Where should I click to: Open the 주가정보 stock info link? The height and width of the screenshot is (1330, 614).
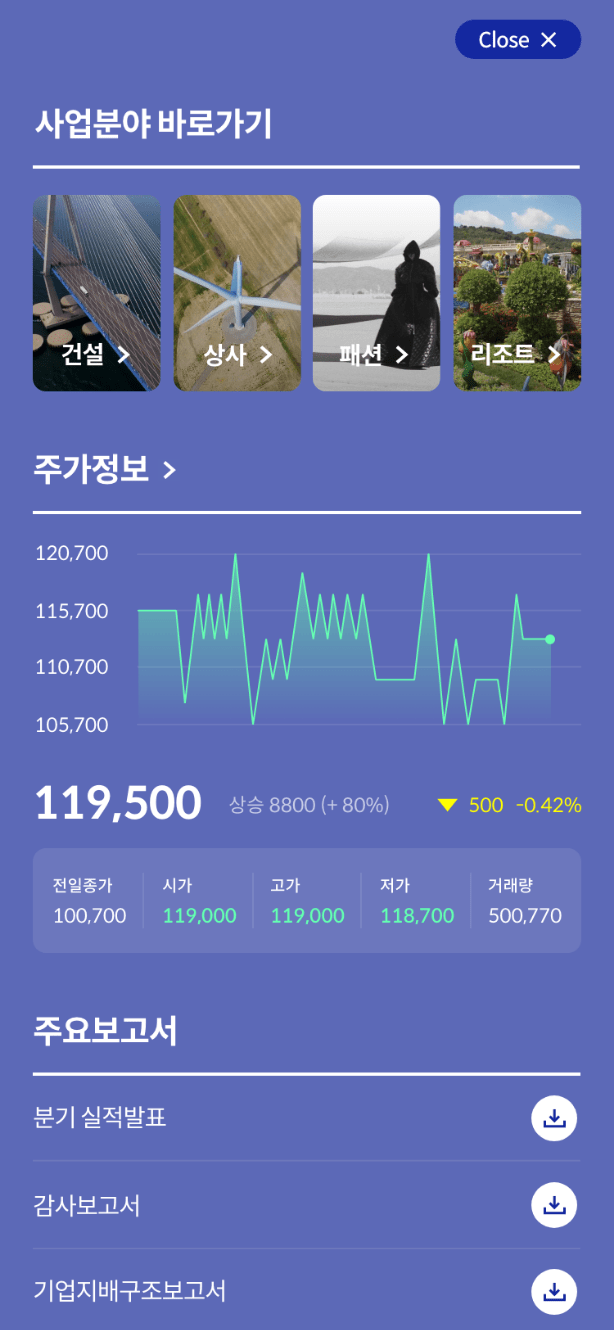pyautogui.click(x=105, y=469)
